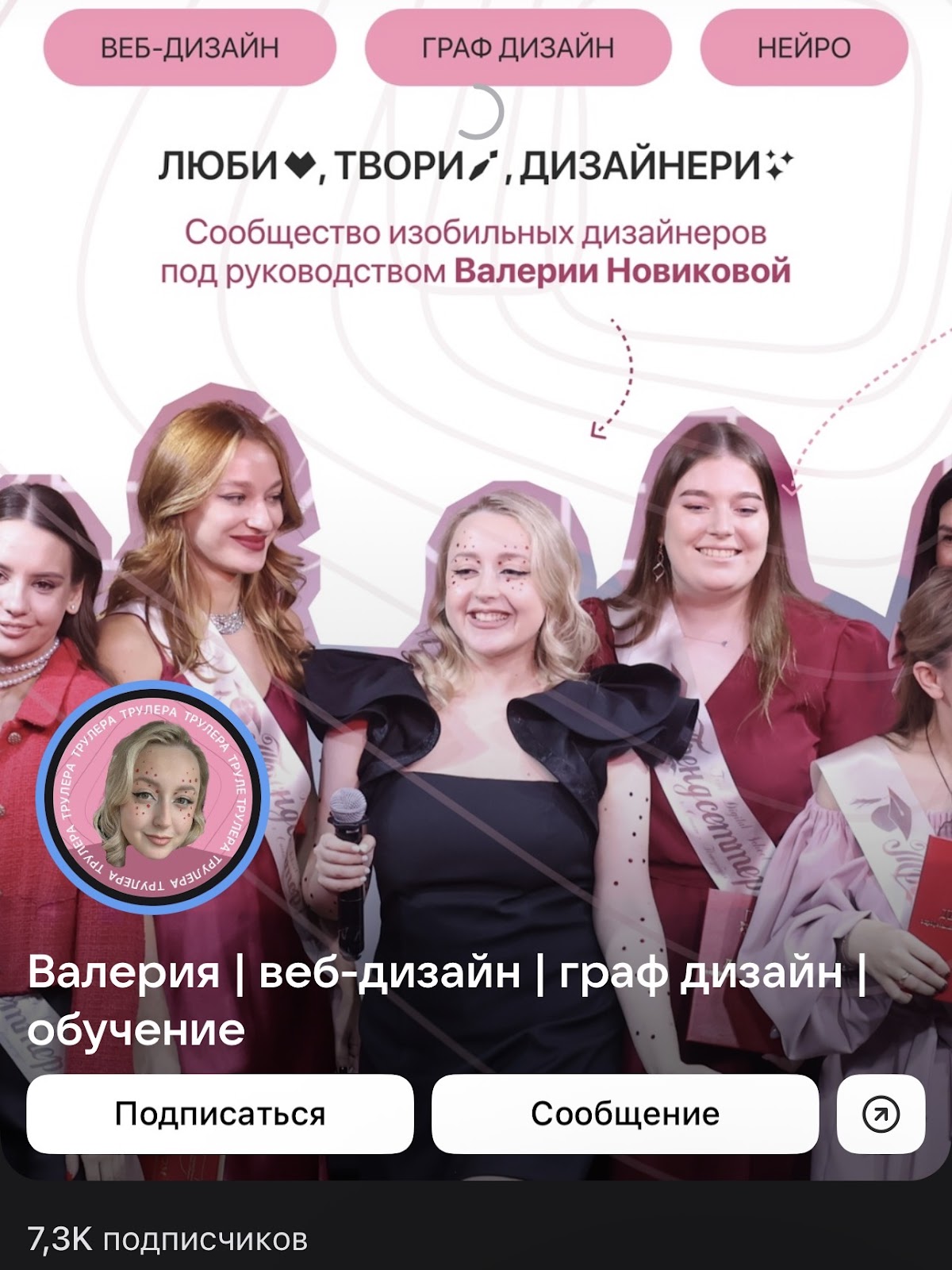Open the round Трулера profile avatar
Image resolution: width=952 pixels, height=1270 pixels.
(152, 798)
